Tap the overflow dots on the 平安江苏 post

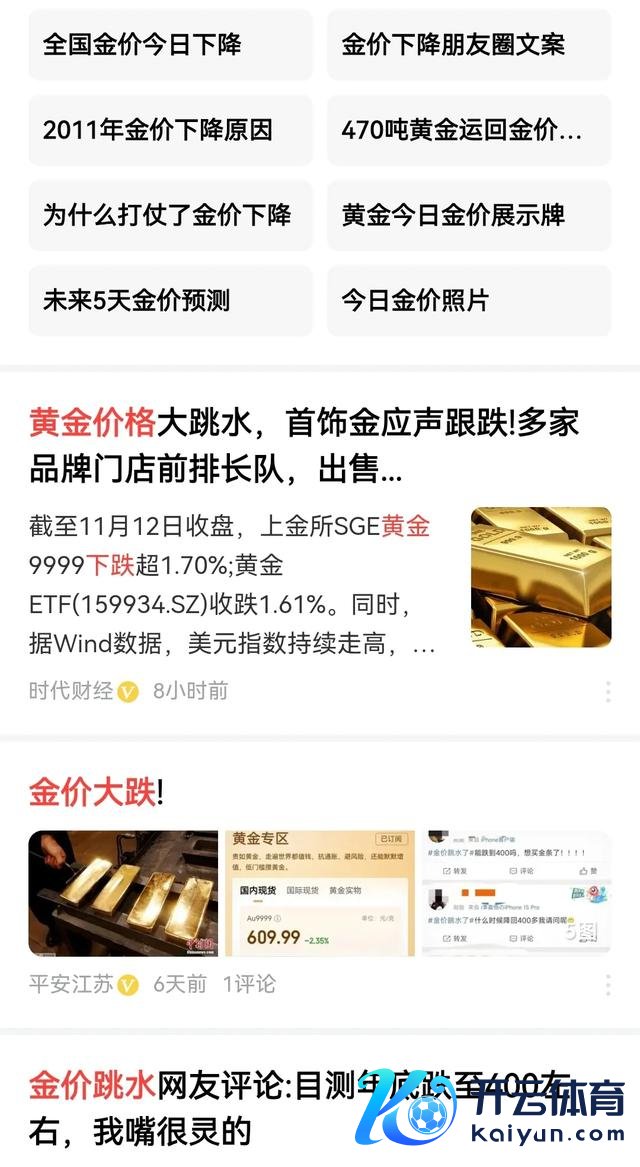point(608,985)
